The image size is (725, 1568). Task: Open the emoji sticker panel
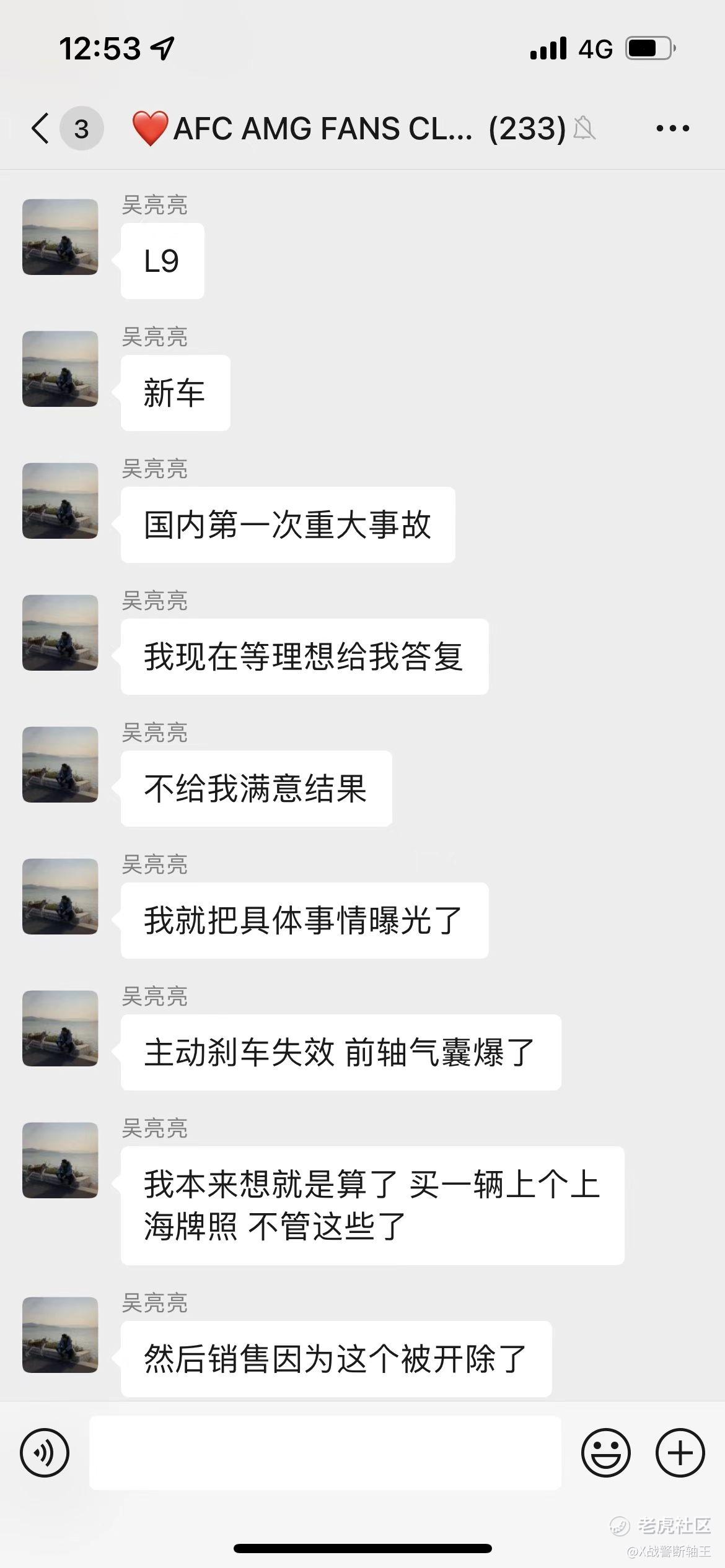click(x=605, y=1452)
